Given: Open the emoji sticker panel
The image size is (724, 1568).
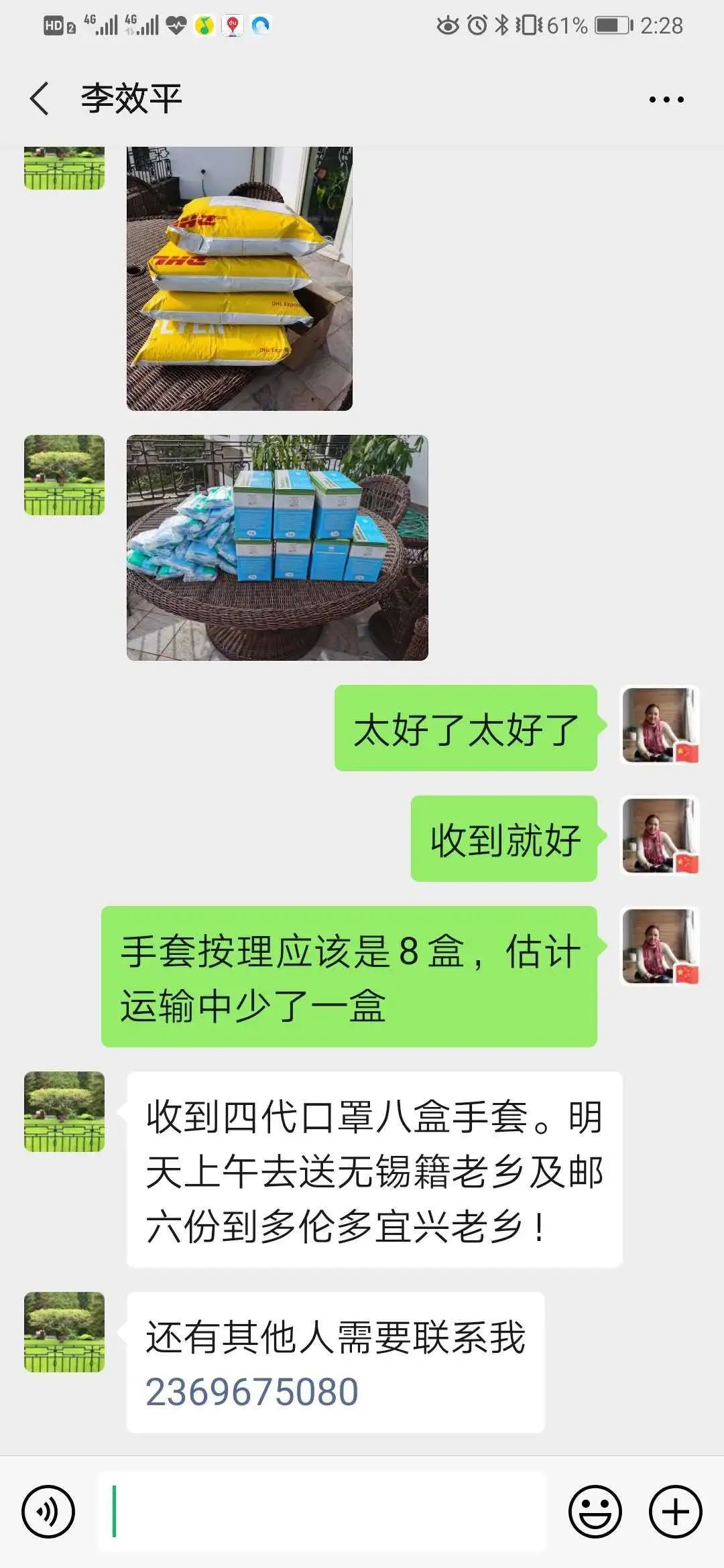Looking at the screenshot, I should pyautogui.click(x=595, y=1511).
